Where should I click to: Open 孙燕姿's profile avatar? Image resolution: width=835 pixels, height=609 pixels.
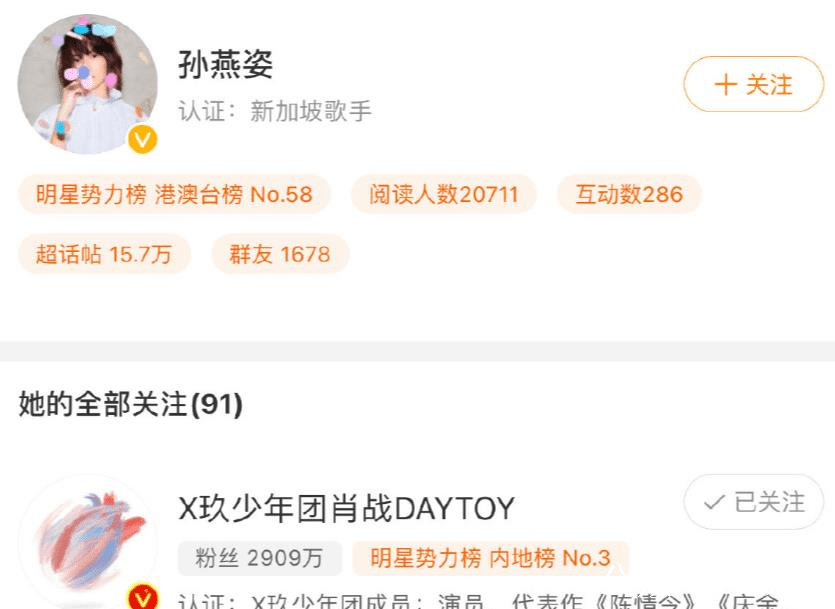[88, 85]
